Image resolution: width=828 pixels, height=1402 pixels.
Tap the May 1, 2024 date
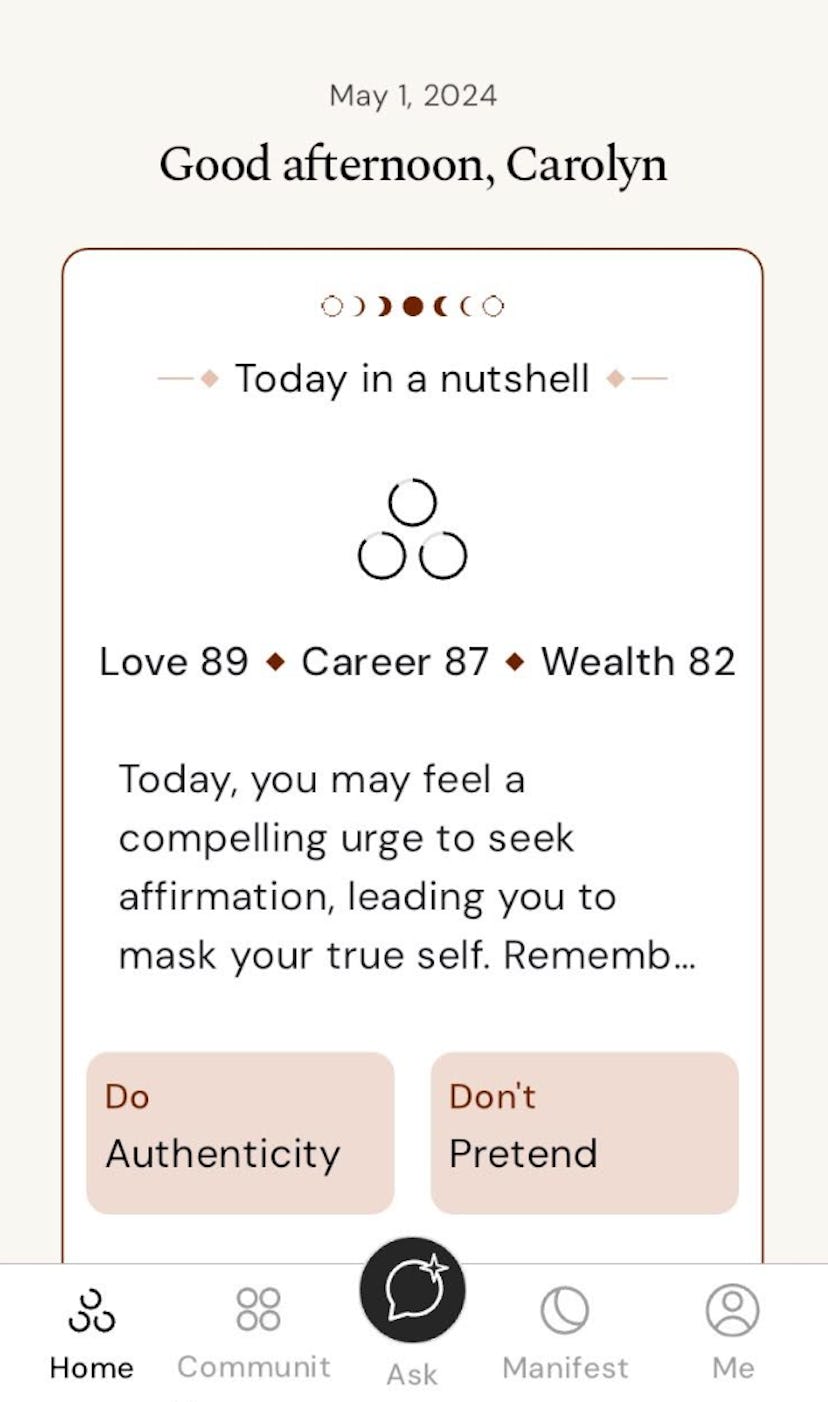point(414,94)
